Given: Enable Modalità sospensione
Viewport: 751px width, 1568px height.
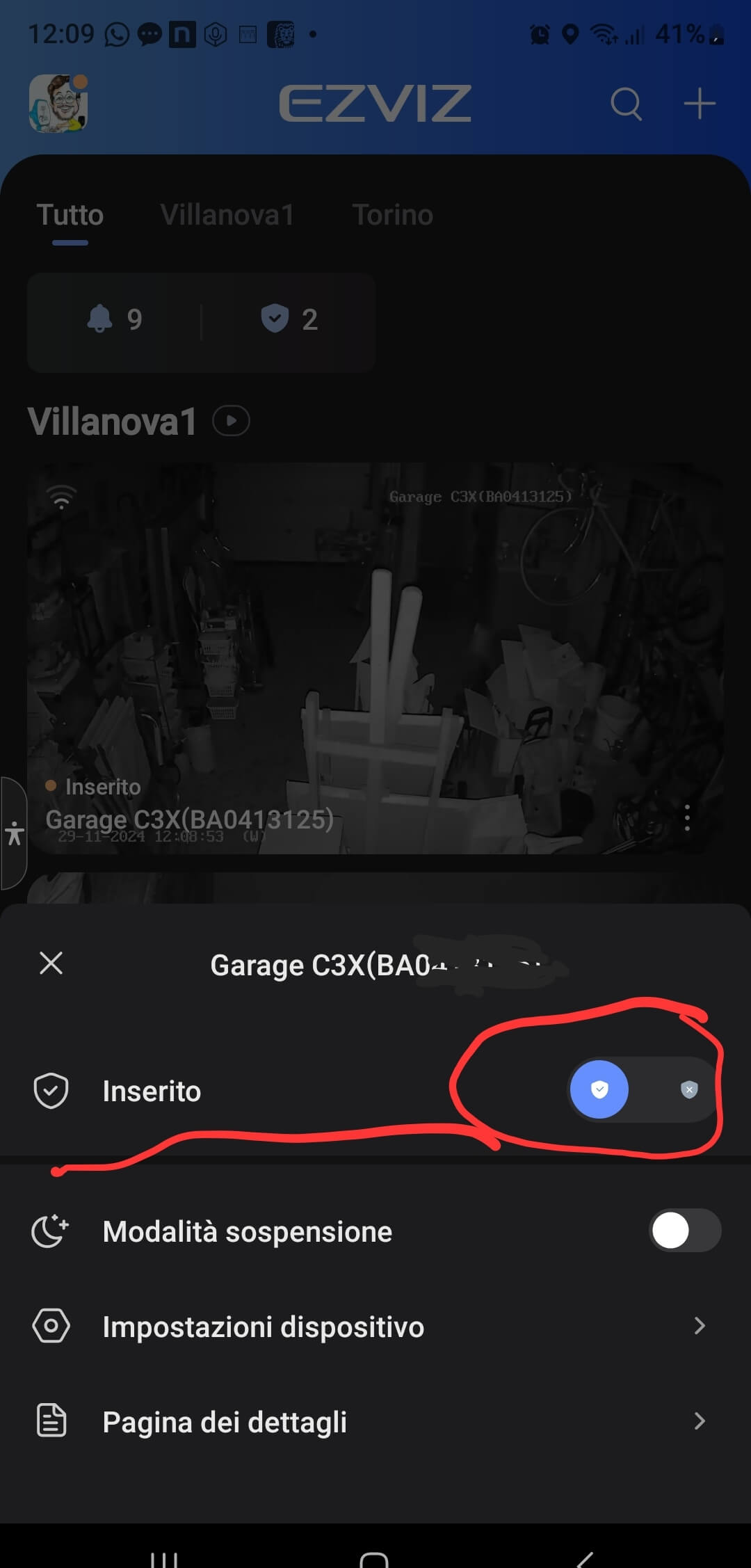Looking at the screenshot, I should pos(684,1231).
